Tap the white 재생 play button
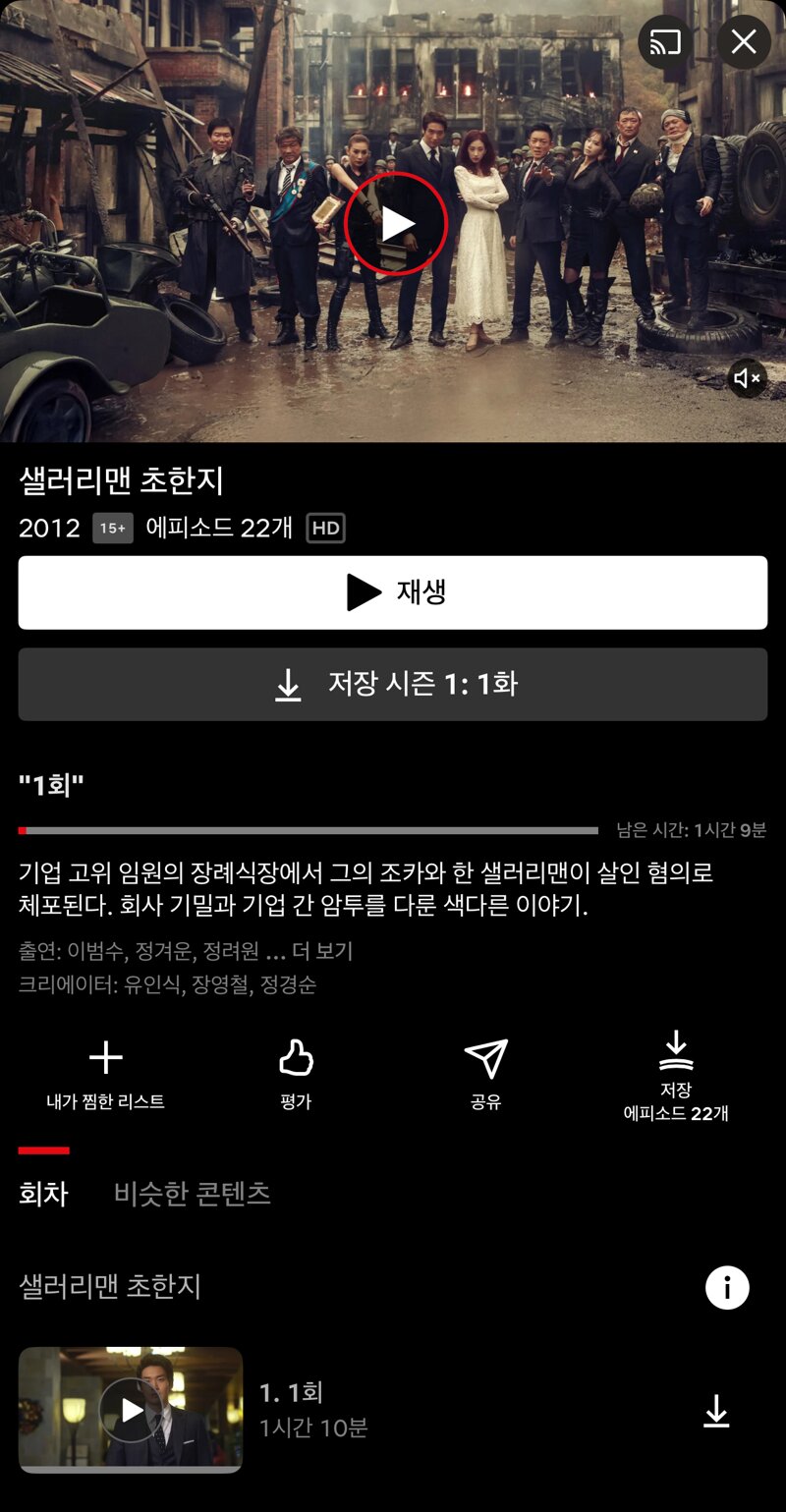 pyautogui.click(x=393, y=592)
